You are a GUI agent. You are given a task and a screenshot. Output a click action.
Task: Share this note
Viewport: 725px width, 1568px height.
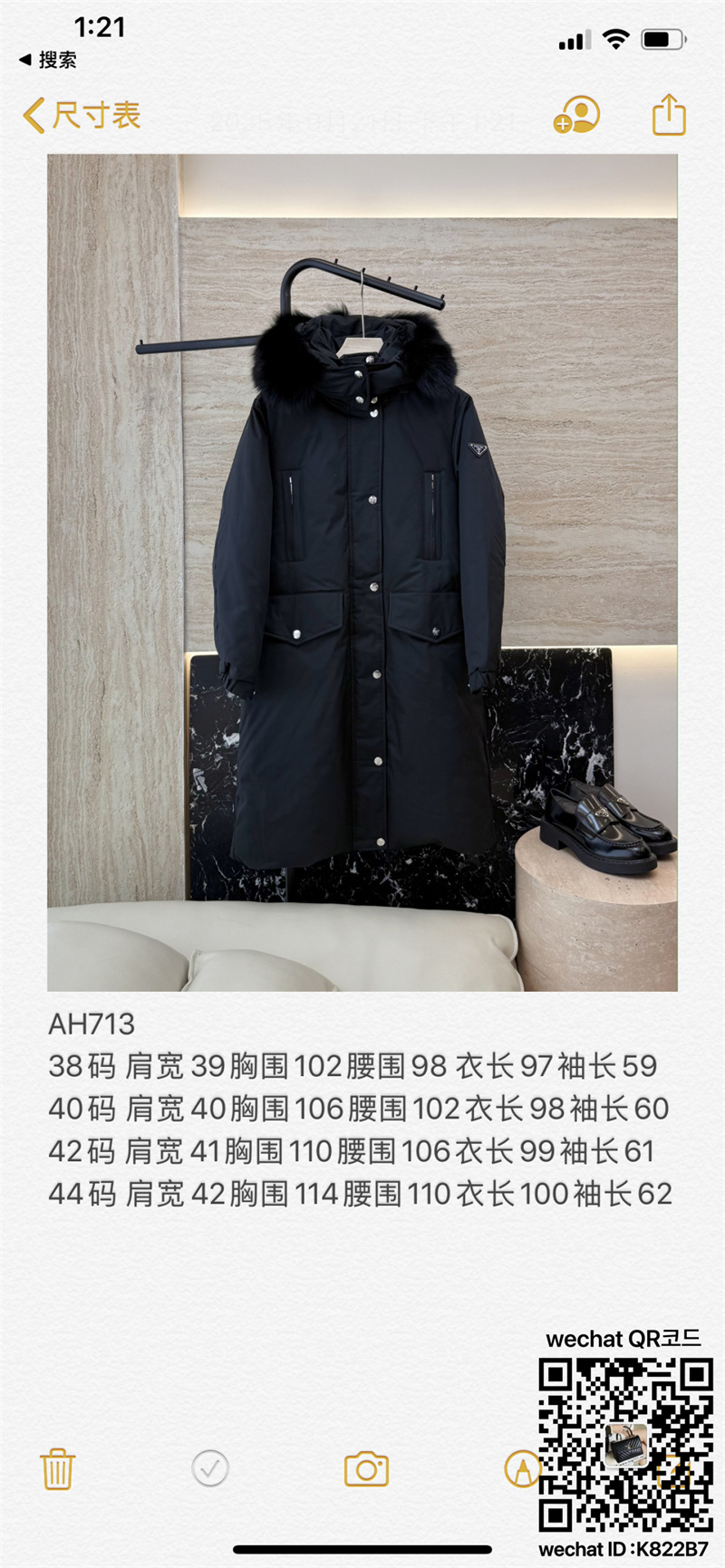(x=669, y=116)
